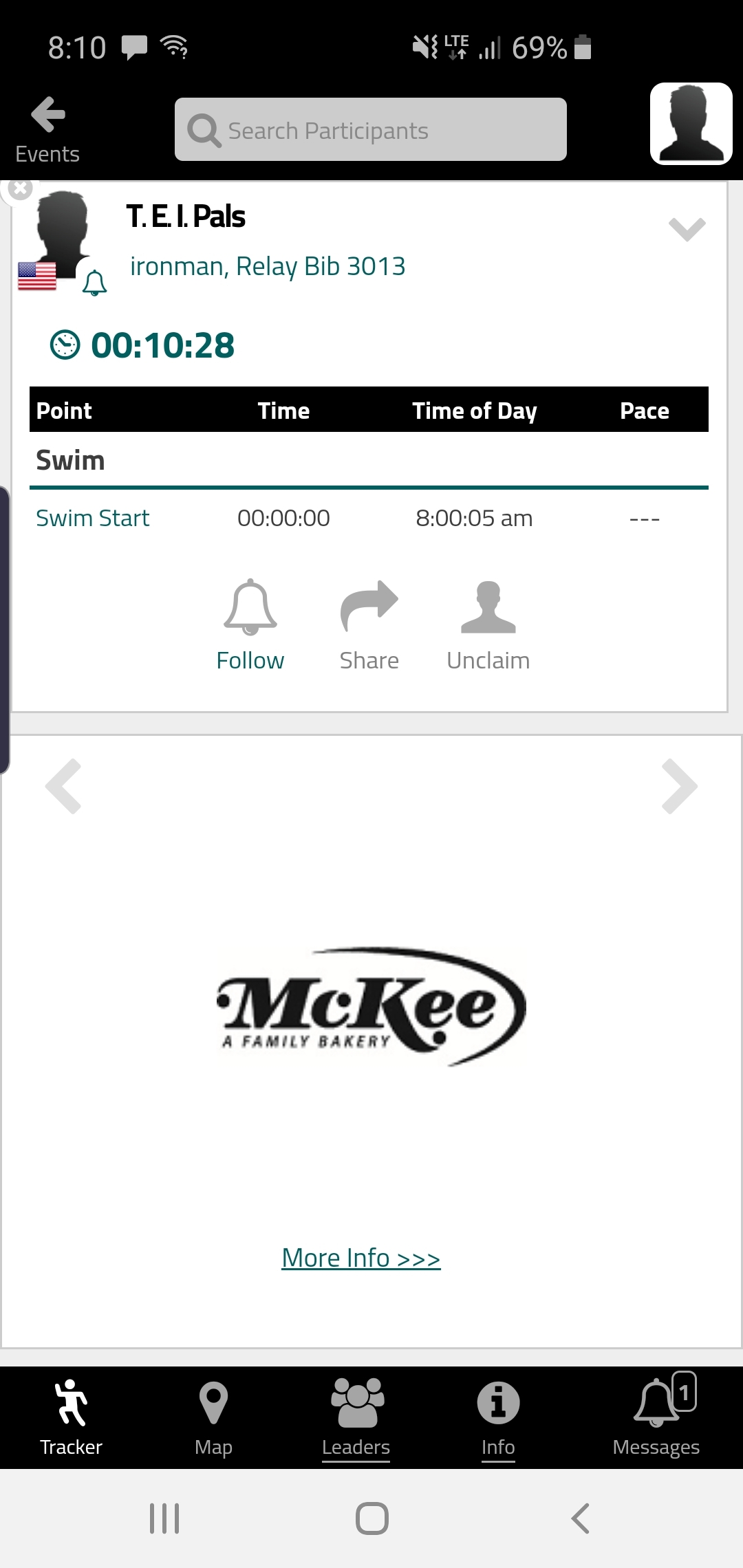743x1568 pixels.
Task: Open the Info tab
Action: (498, 1418)
